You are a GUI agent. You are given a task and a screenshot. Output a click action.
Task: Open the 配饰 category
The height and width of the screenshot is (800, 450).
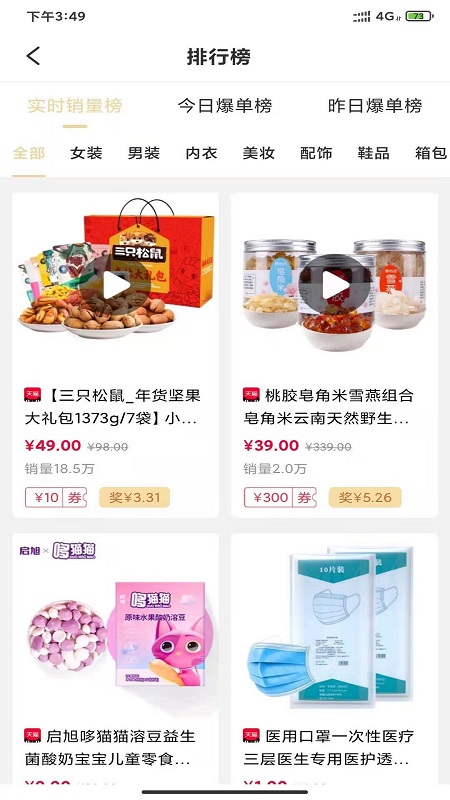(x=316, y=153)
